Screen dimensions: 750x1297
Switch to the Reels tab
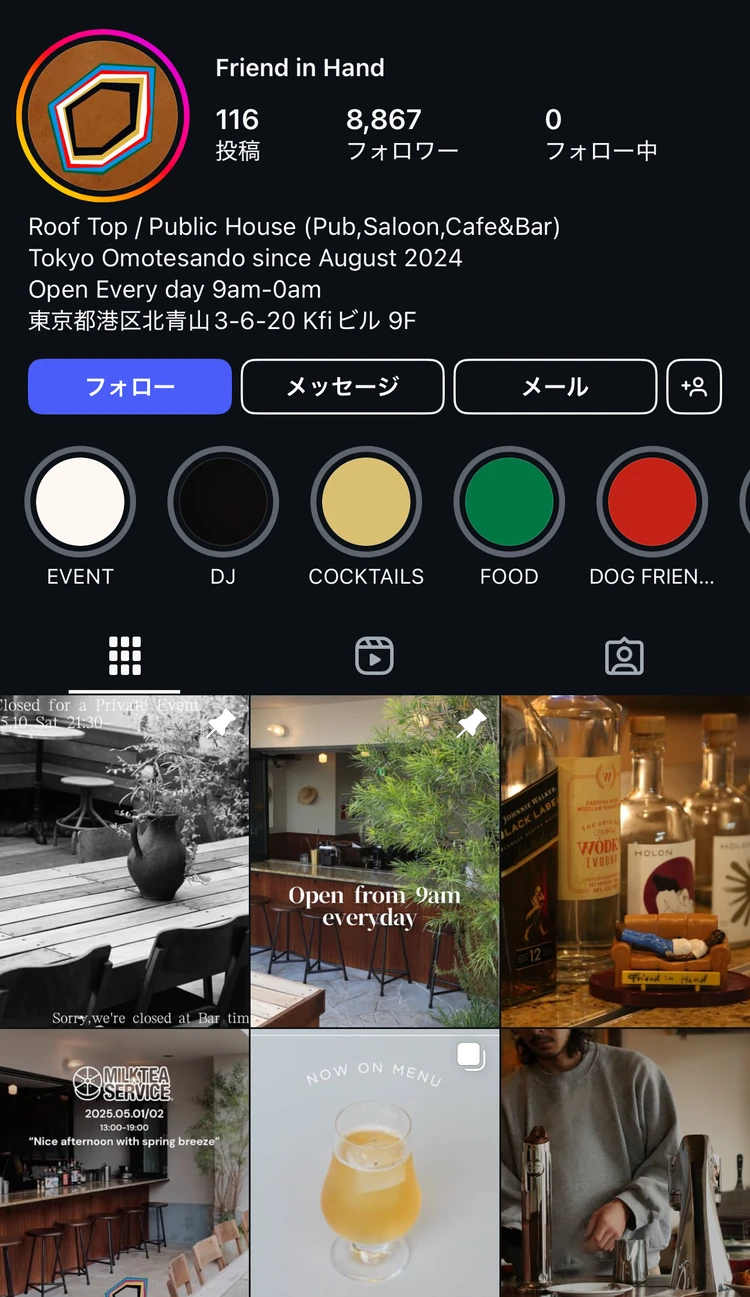374,656
